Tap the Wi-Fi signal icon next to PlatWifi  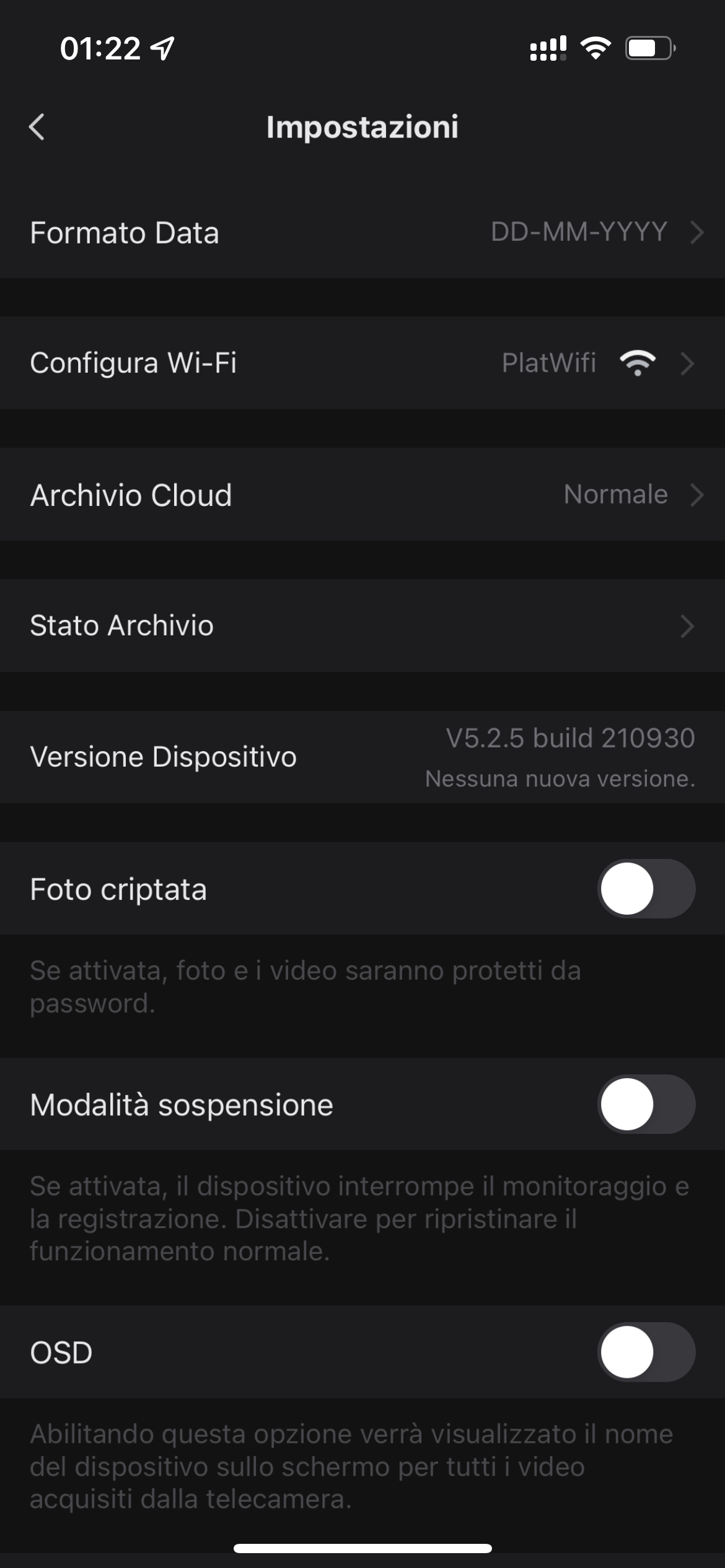[636, 364]
